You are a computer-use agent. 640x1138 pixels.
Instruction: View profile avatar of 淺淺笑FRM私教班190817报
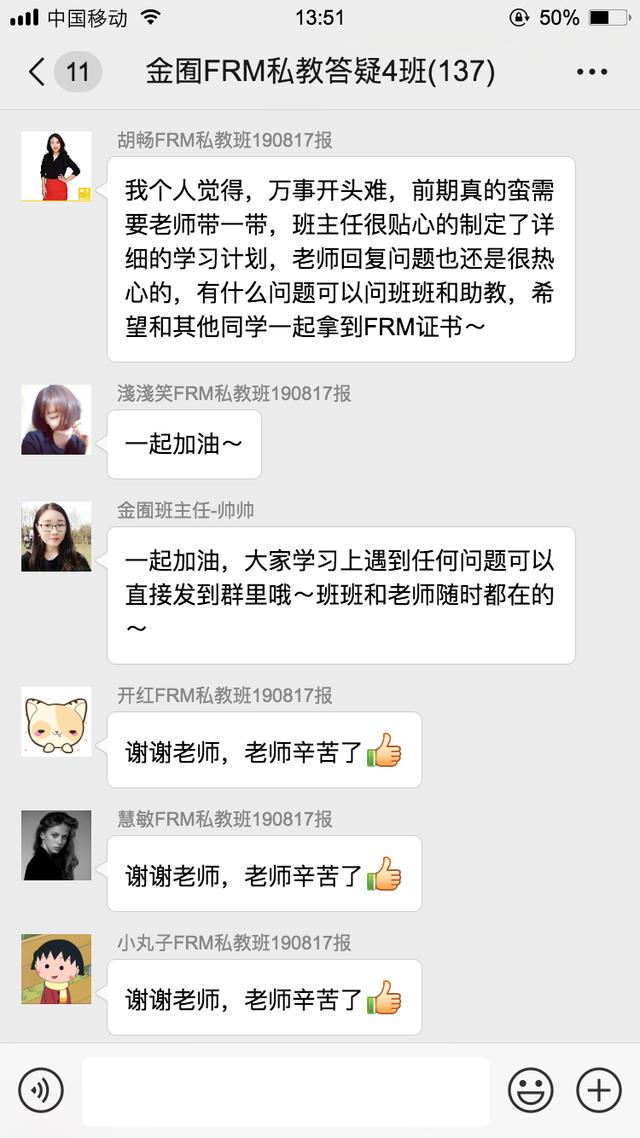tap(56, 420)
